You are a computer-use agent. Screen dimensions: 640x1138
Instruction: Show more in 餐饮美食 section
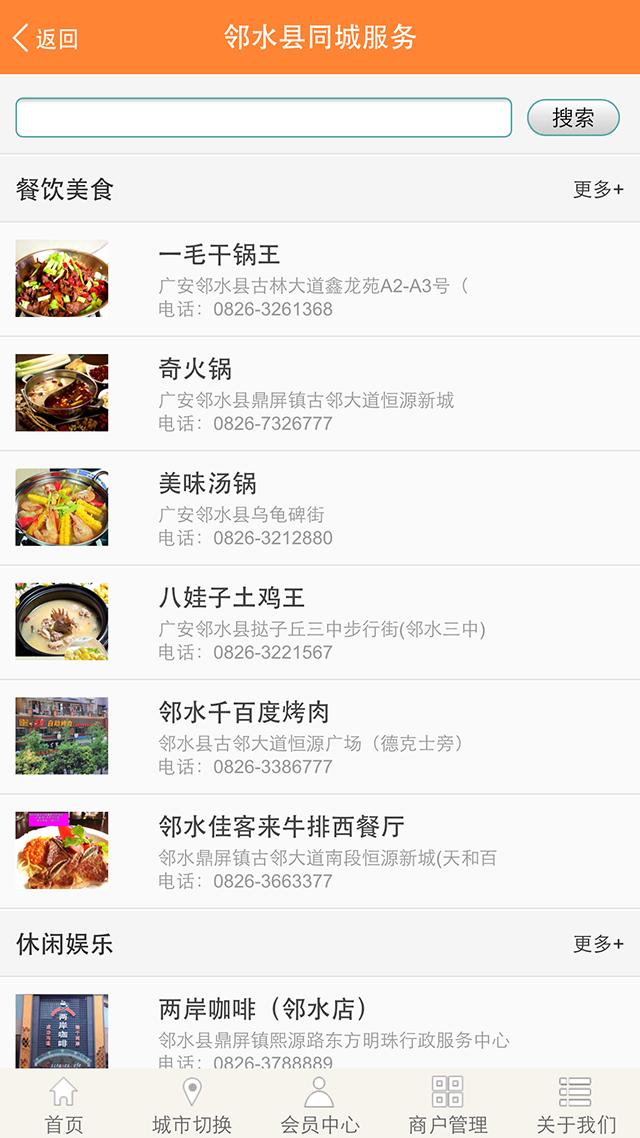point(598,189)
